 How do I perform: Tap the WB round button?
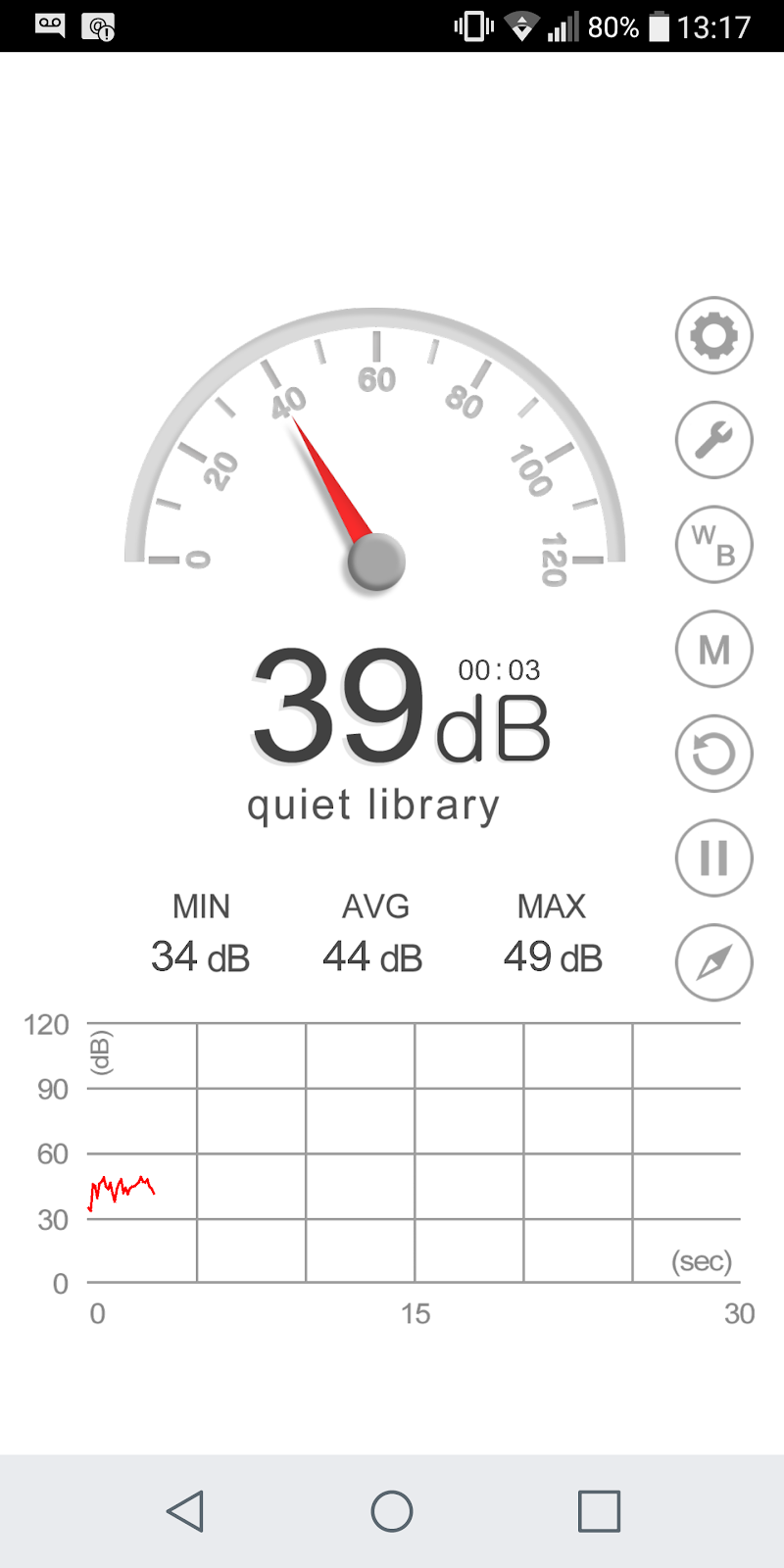tap(713, 545)
